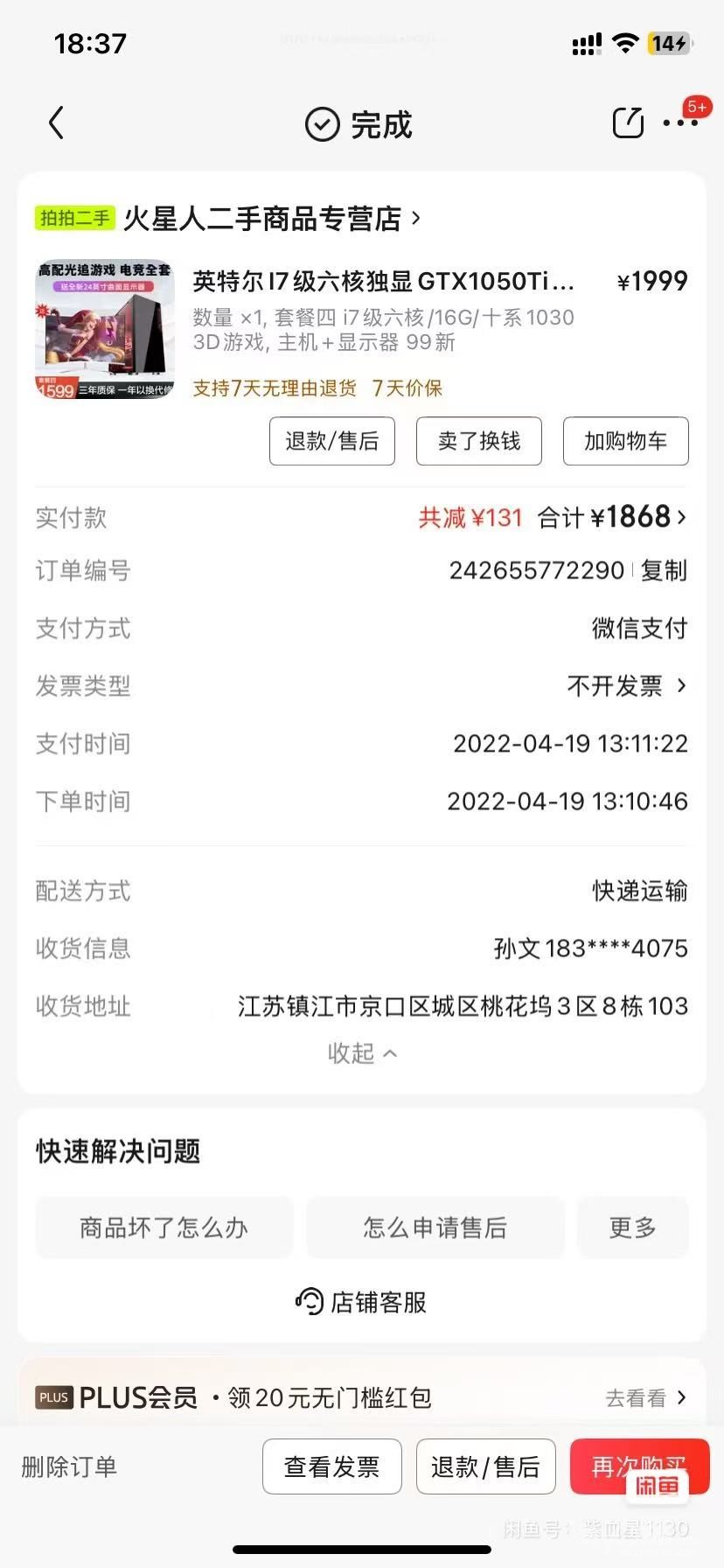Copy the order number with 复制

pos(664,570)
